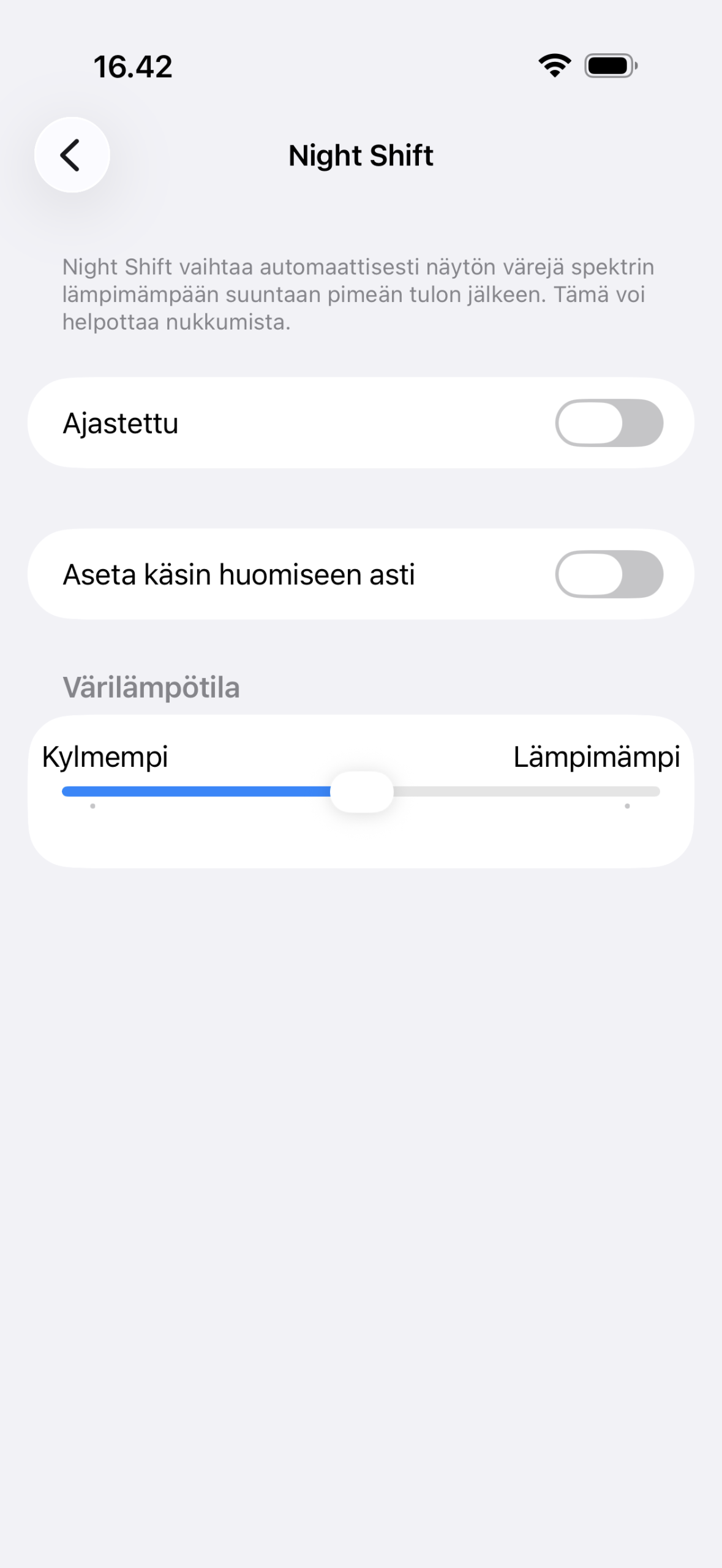This screenshot has height=1568, width=722.
Task: Tap the Värilämpötila slider handle
Action: [x=362, y=792]
